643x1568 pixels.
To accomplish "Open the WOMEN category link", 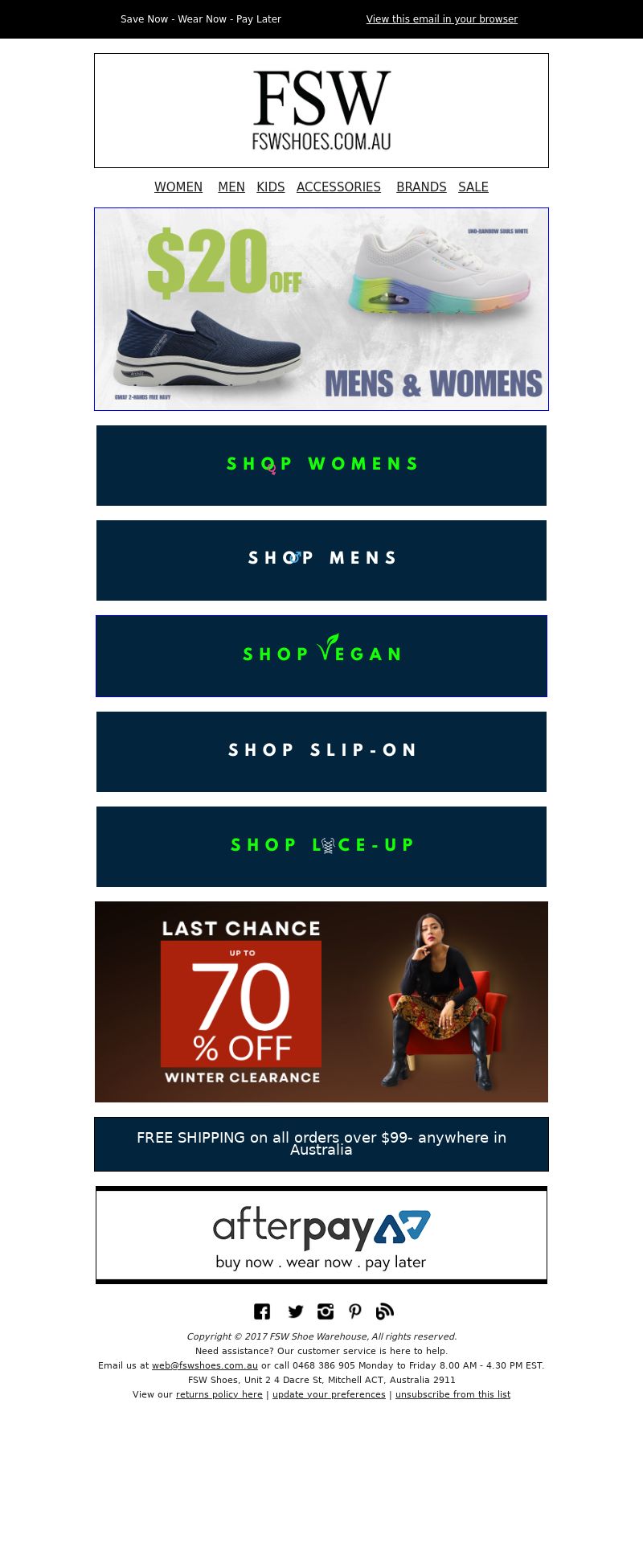I will tap(178, 187).
